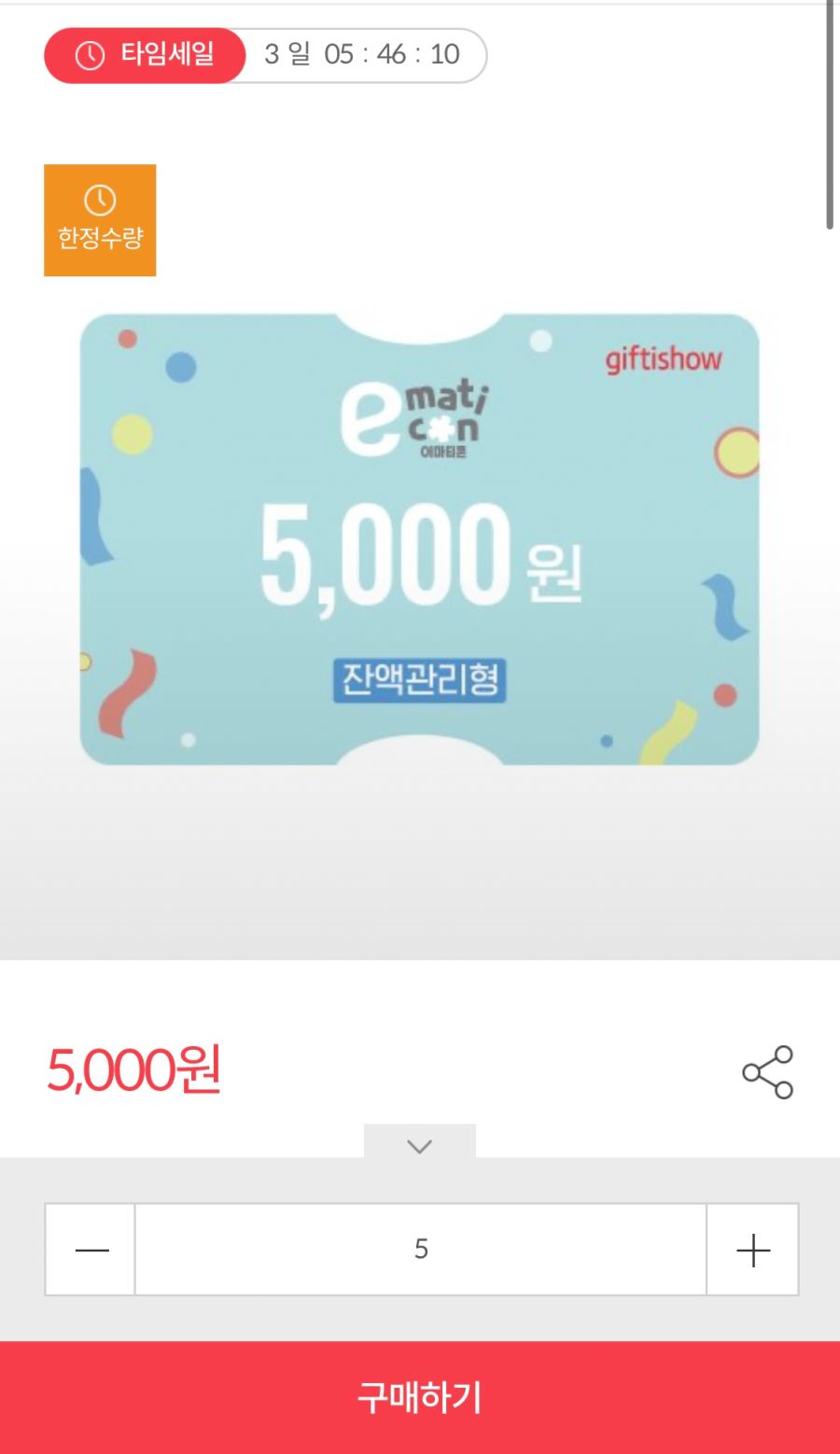The height and width of the screenshot is (1454, 840).
Task: Click the red 타임세일 badge
Action: point(144,54)
